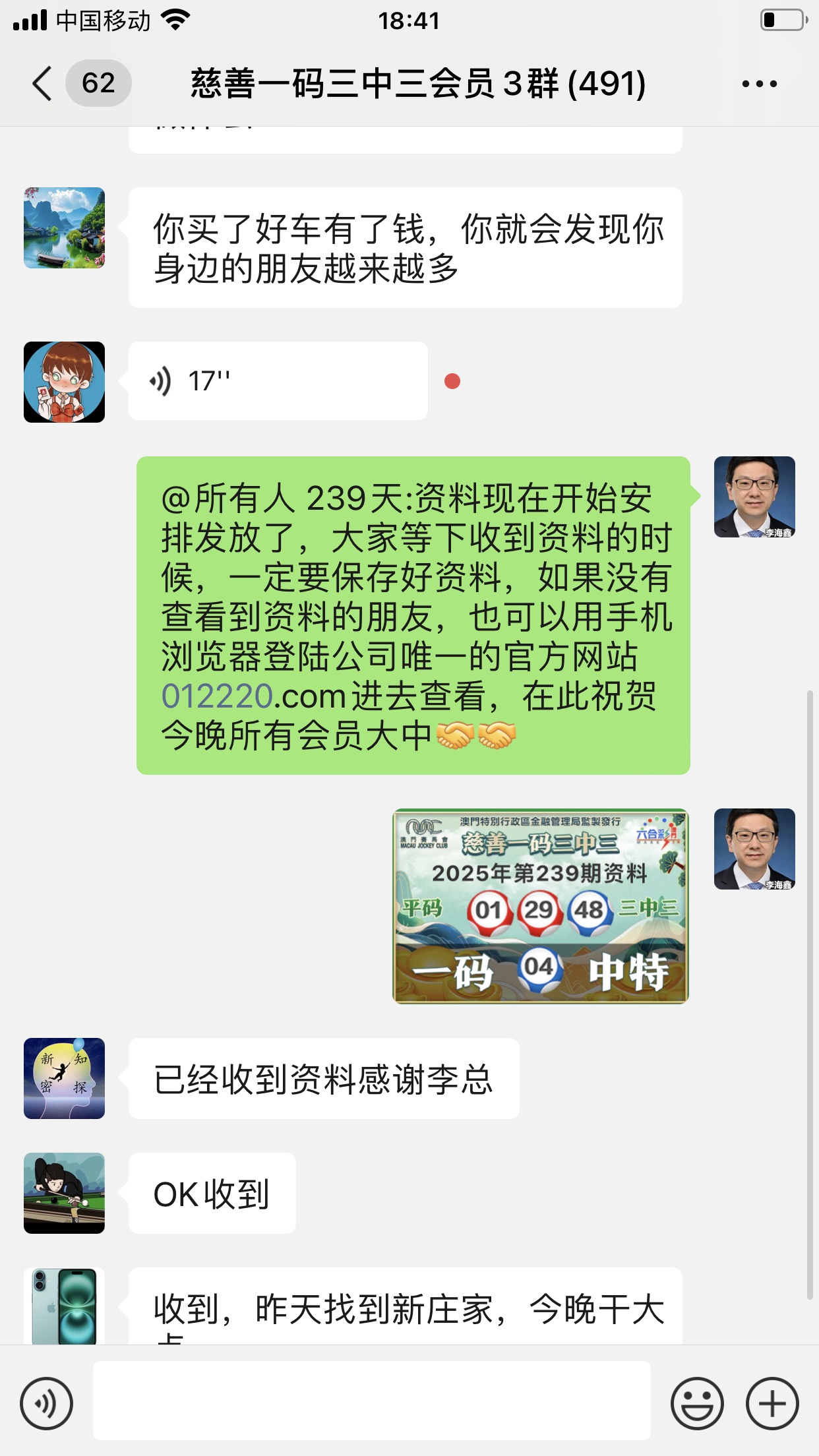Open the plus attachments menu
Screen dimensions: 819x1456
point(772,1403)
